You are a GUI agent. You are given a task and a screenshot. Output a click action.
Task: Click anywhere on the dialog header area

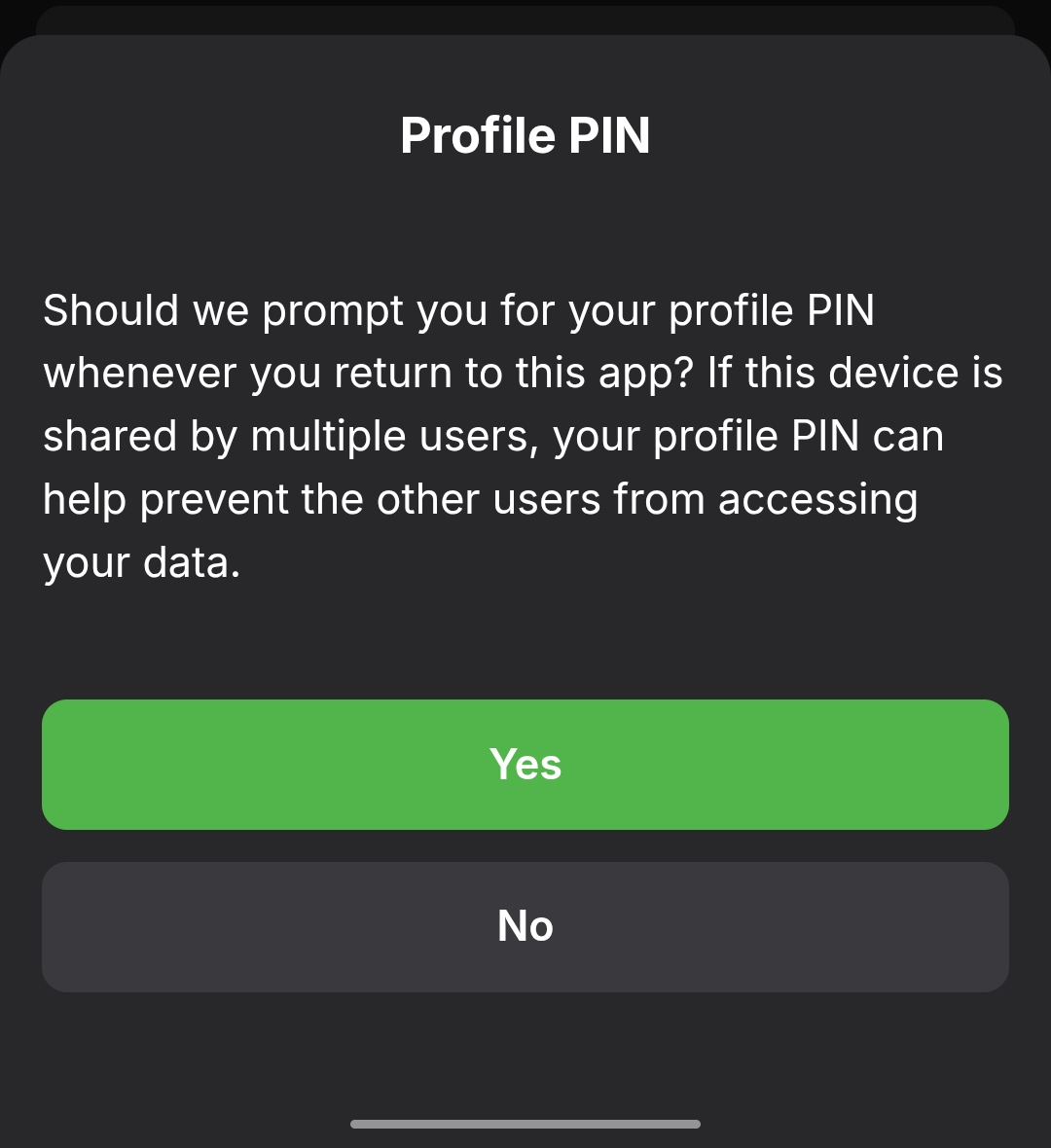coord(525,135)
